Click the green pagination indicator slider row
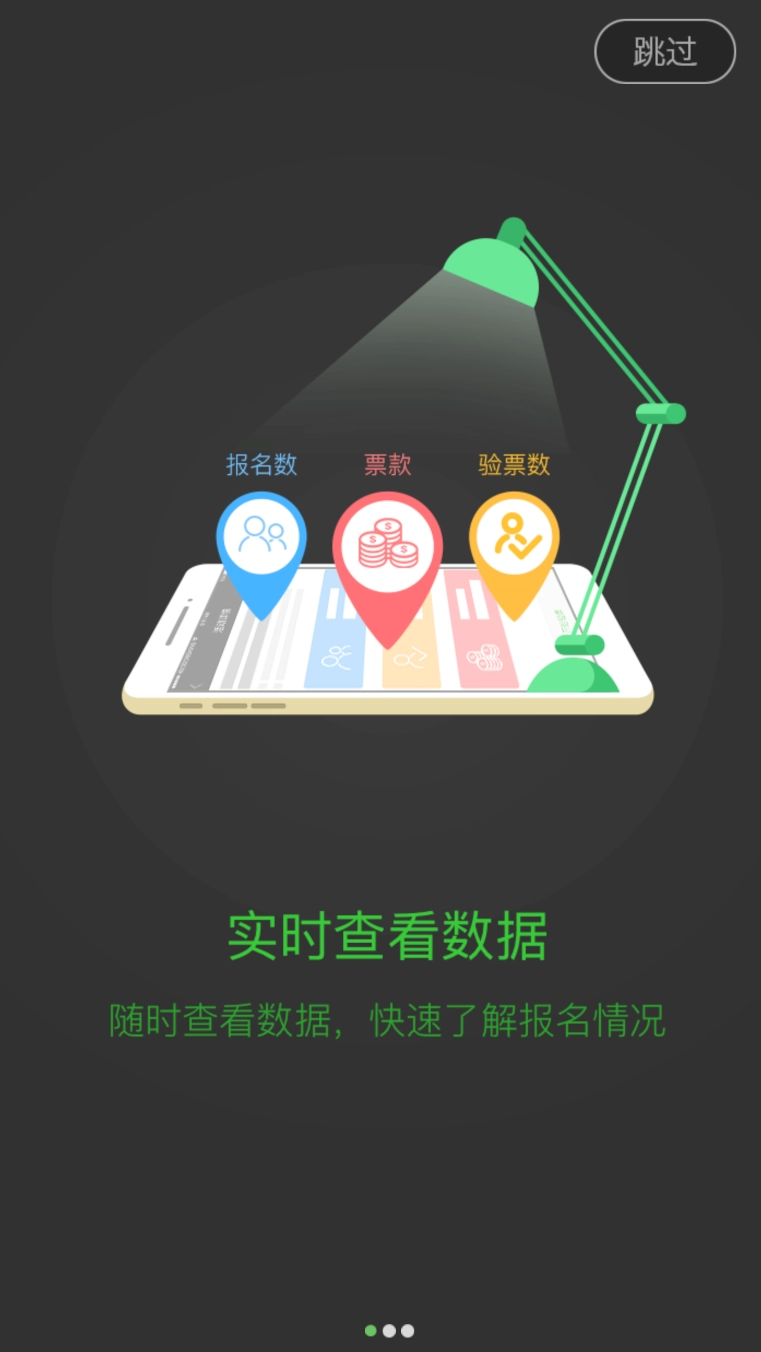 pyautogui.click(x=389, y=1330)
